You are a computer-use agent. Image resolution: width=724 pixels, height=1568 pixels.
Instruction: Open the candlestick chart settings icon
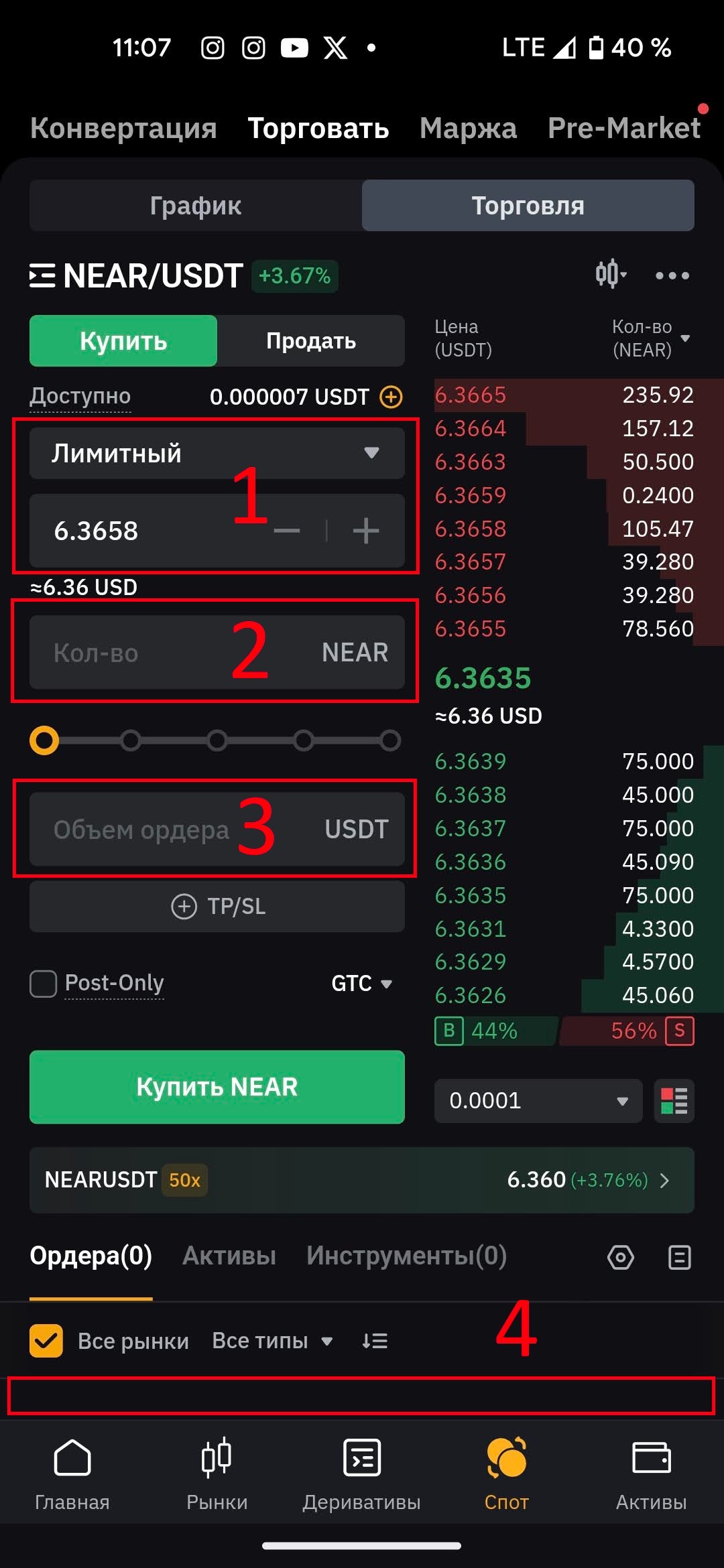pos(610,275)
